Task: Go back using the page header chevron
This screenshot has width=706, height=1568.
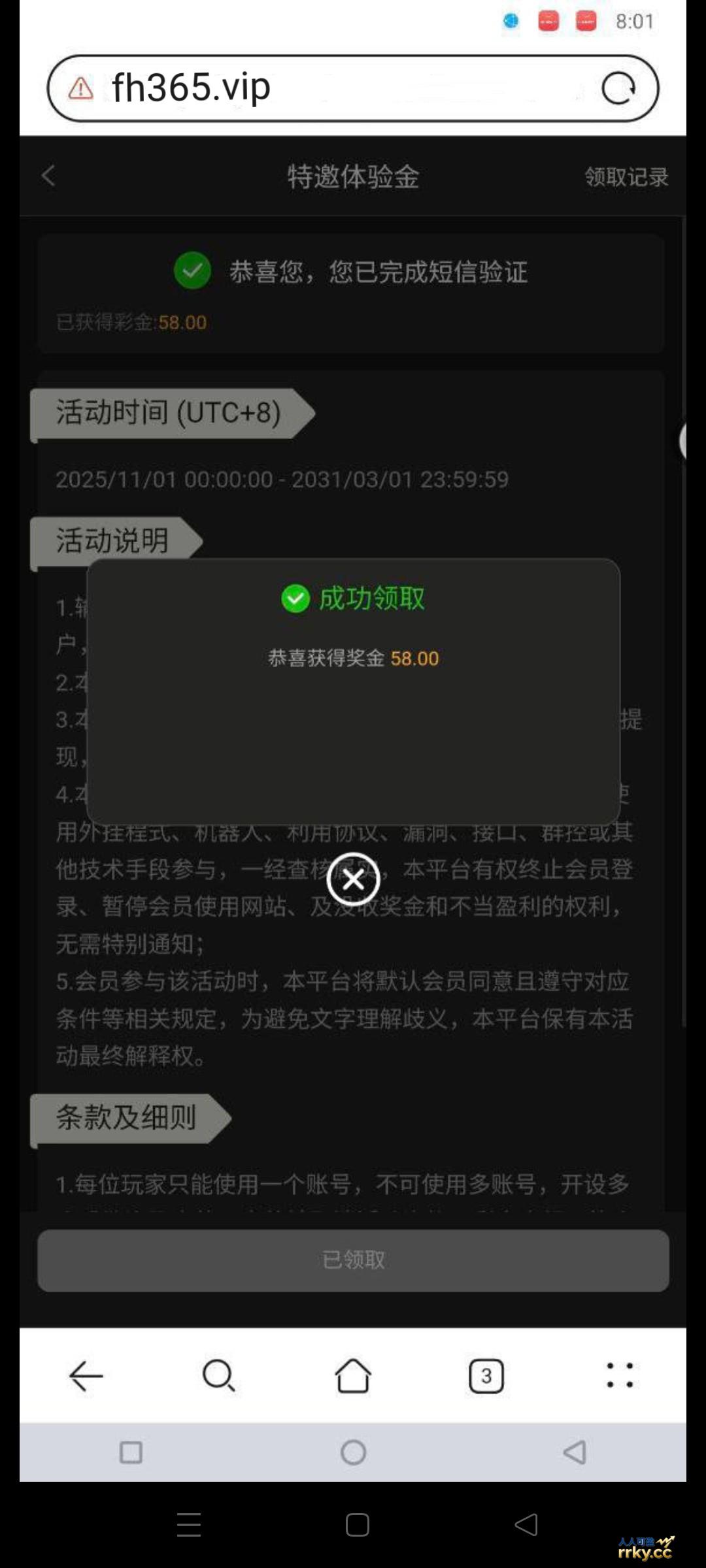Action: pos(47,176)
